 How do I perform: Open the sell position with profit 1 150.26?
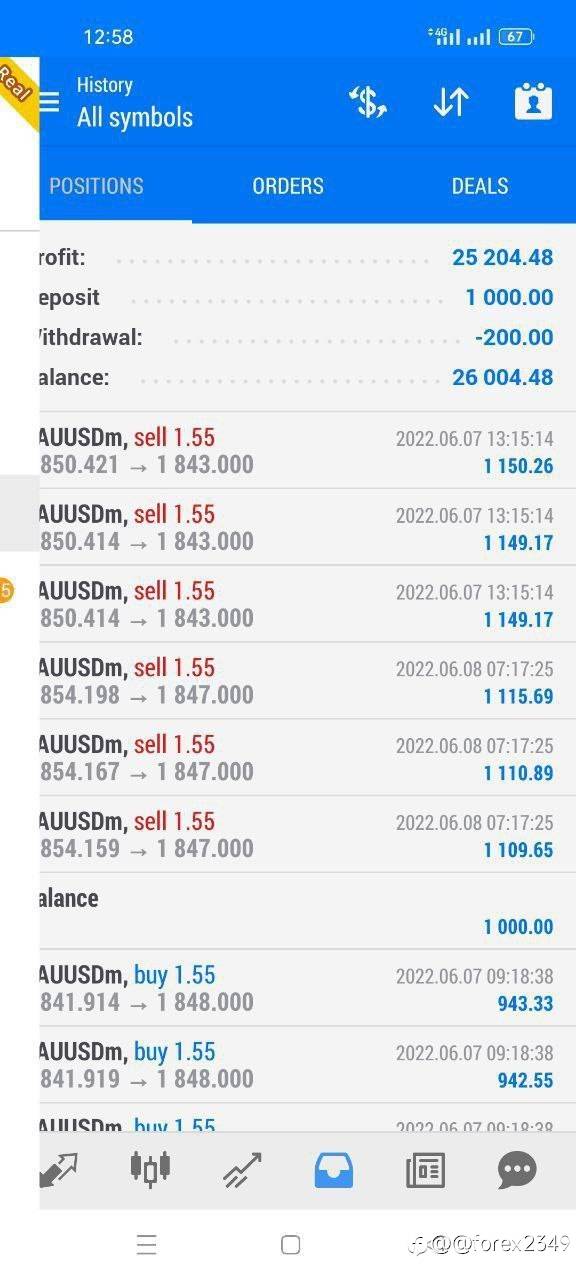308,451
